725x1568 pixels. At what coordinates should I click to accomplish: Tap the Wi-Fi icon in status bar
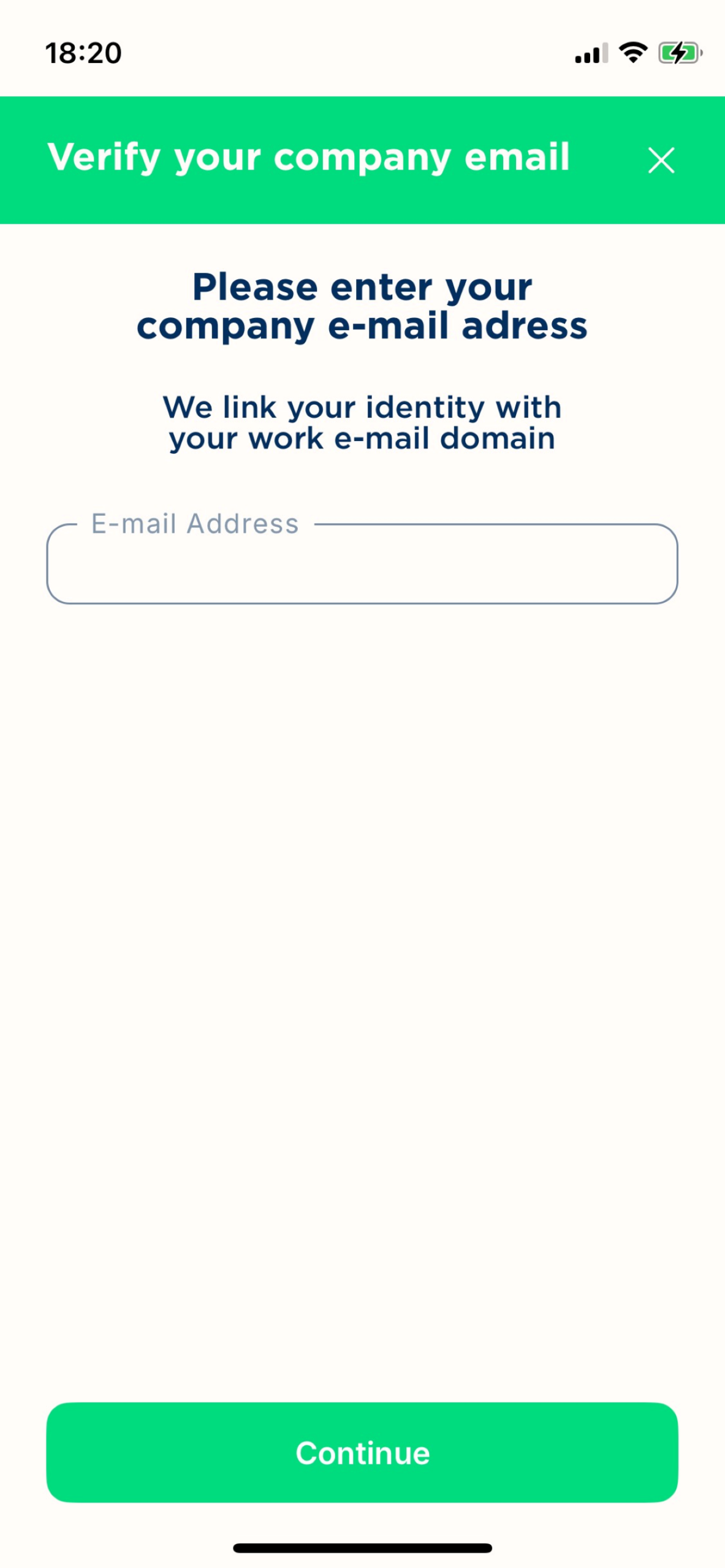[x=632, y=53]
